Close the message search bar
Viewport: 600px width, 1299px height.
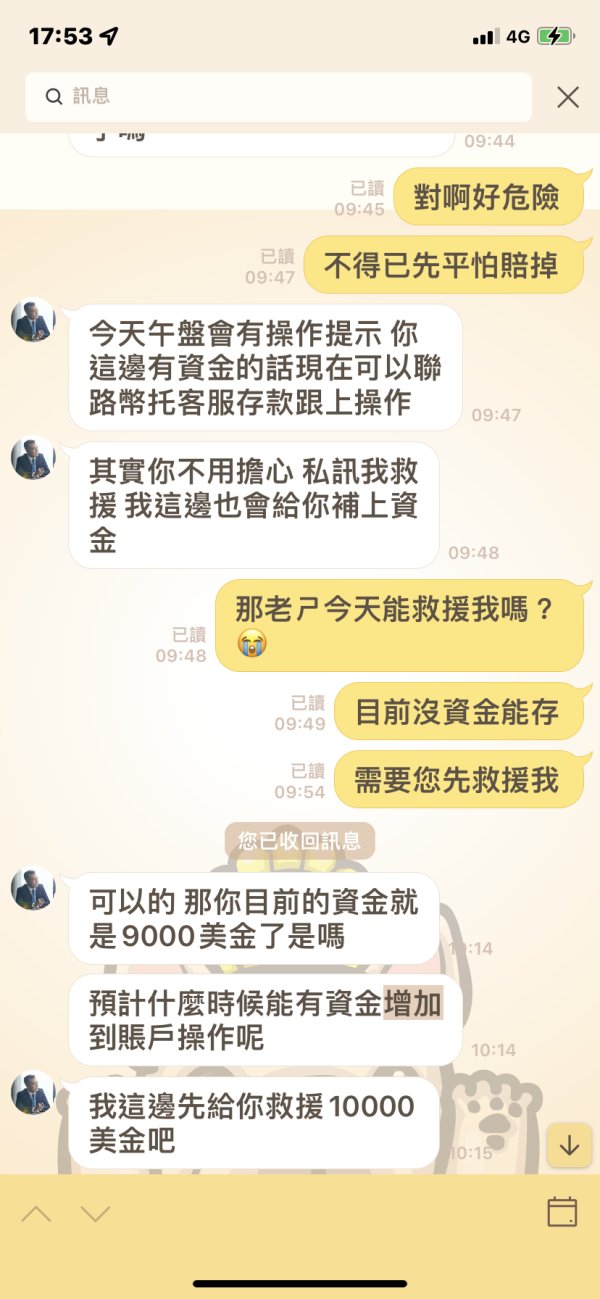tap(568, 97)
